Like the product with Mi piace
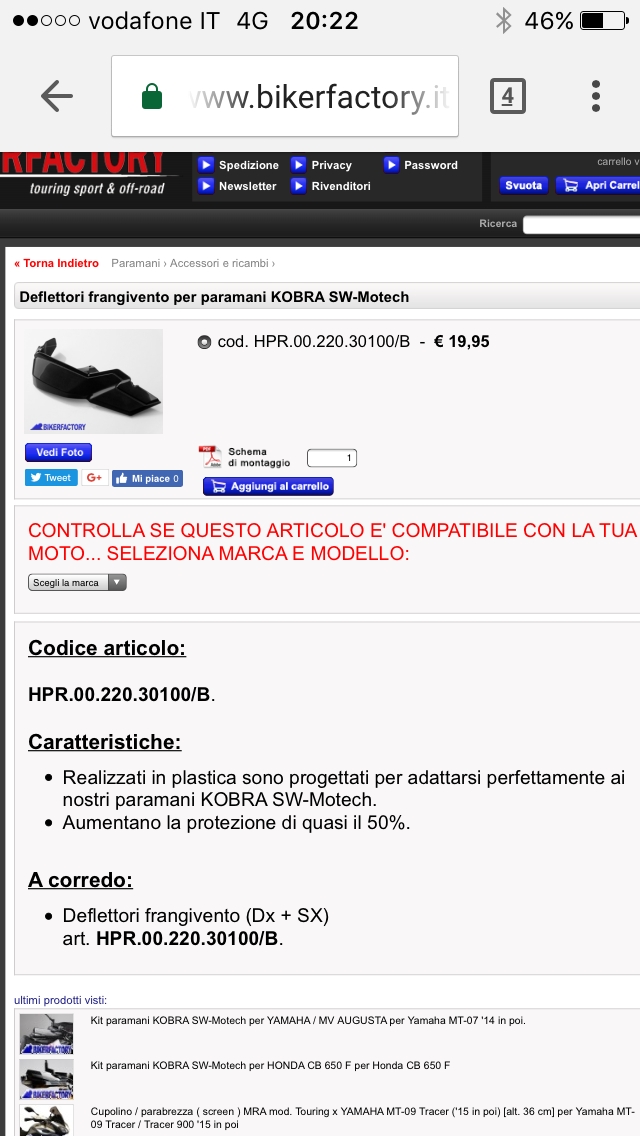The width and height of the screenshot is (640, 1136). (x=147, y=479)
